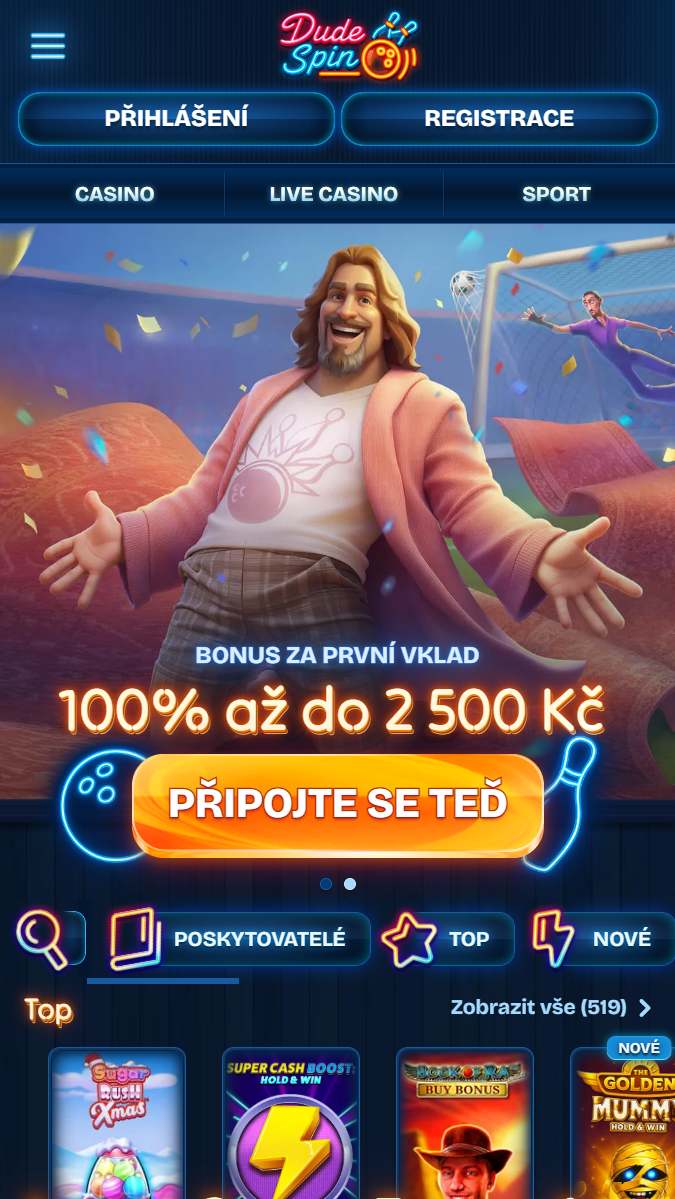
Task: Jump to the first banner slide dot
Action: coord(326,884)
